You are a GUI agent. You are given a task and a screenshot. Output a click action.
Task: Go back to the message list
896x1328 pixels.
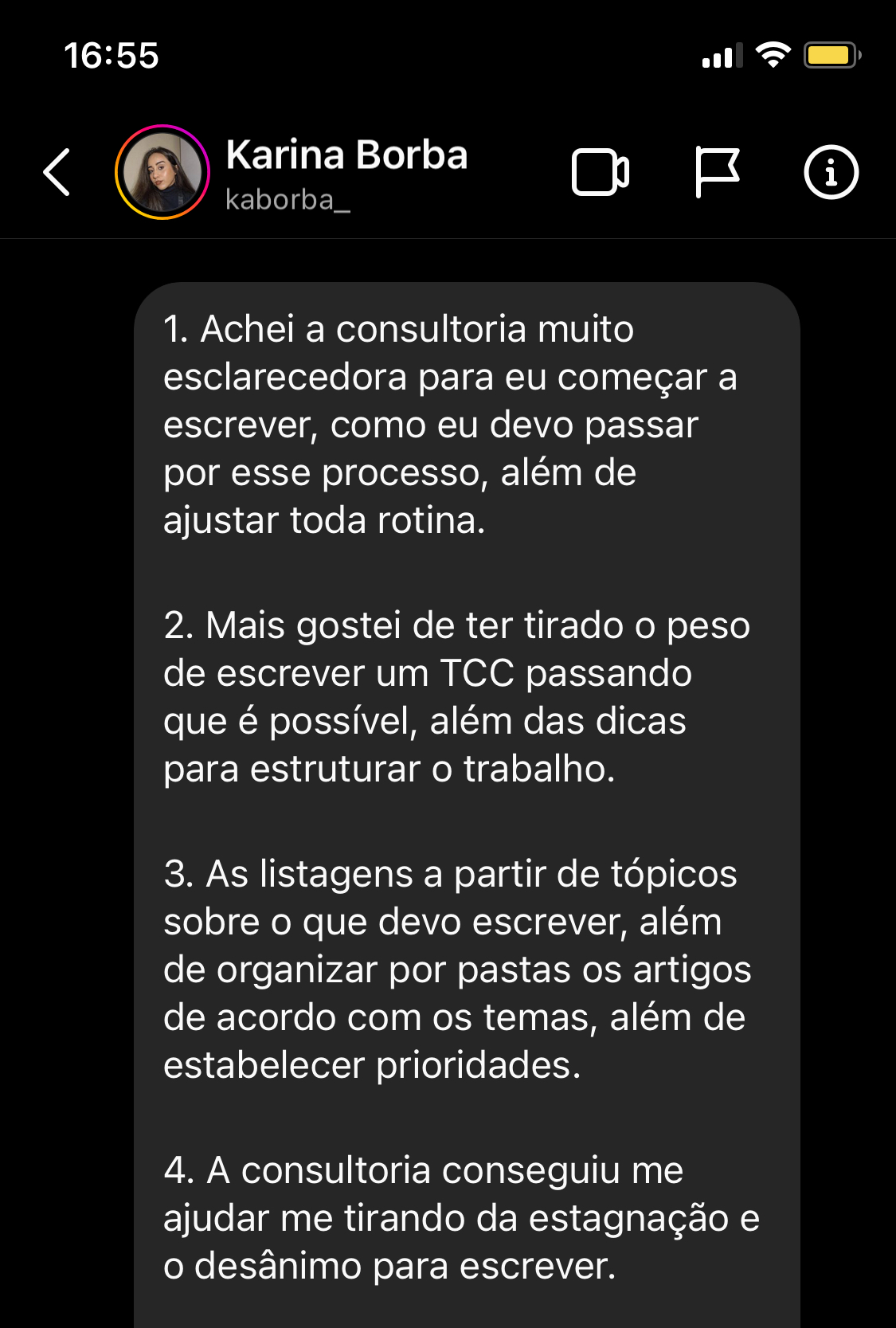57,172
